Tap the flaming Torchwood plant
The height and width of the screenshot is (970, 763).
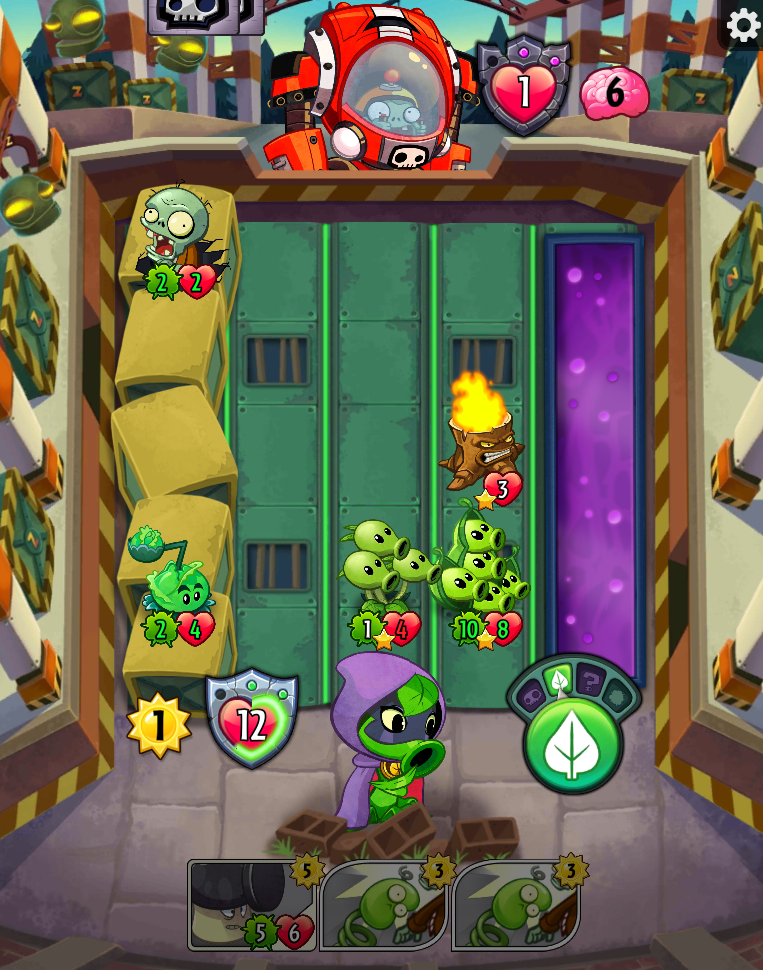(479, 429)
